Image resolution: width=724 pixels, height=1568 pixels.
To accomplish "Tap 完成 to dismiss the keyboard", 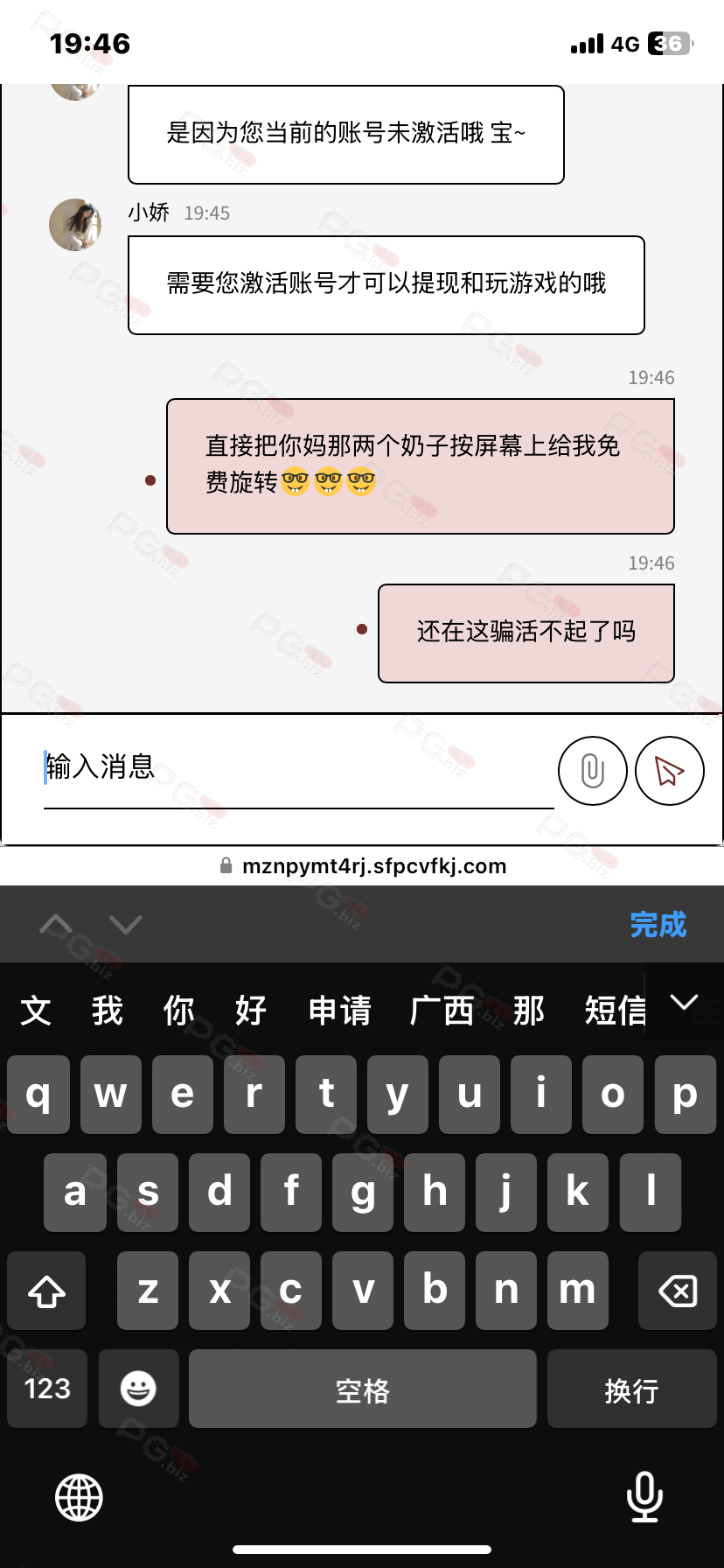I will (x=658, y=925).
